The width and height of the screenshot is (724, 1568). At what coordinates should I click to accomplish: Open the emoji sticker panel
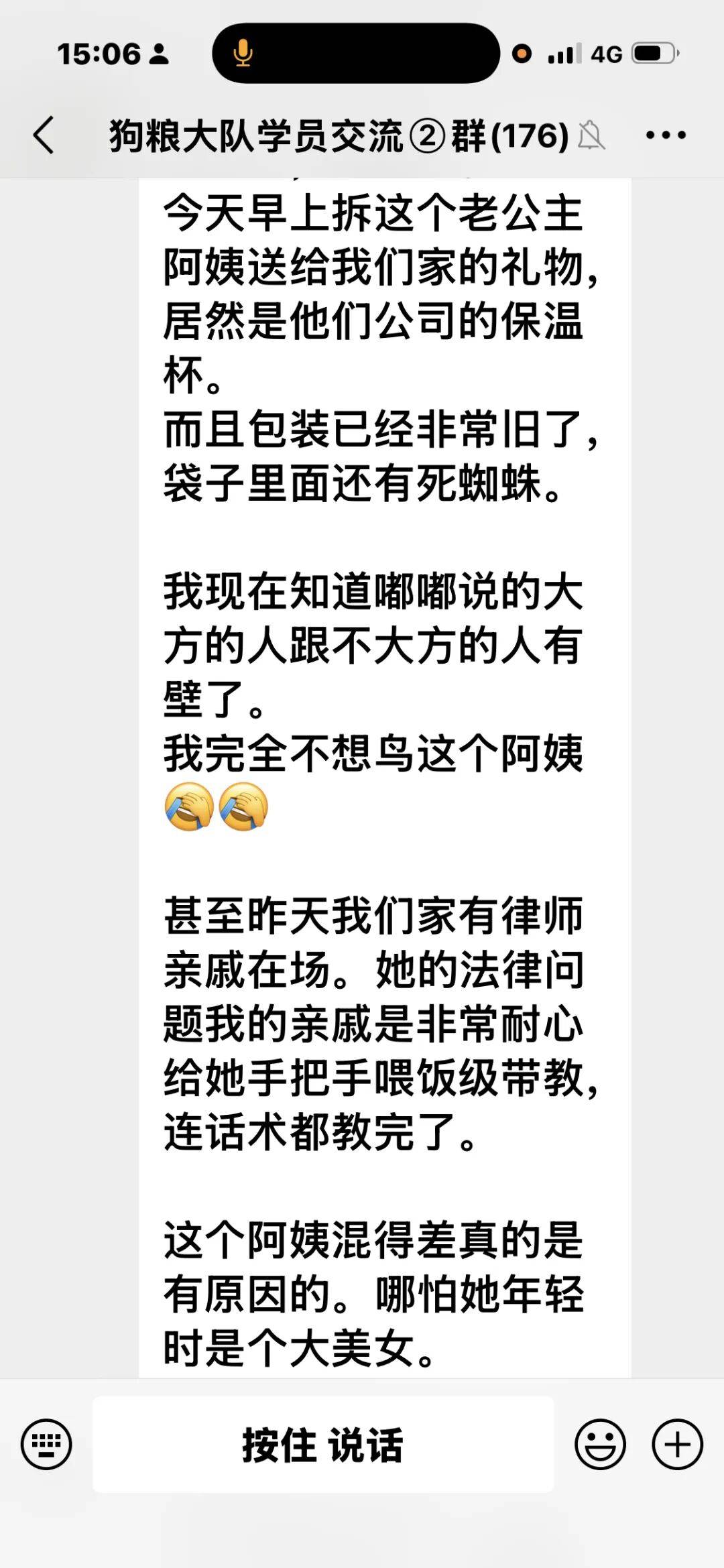tap(600, 1444)
